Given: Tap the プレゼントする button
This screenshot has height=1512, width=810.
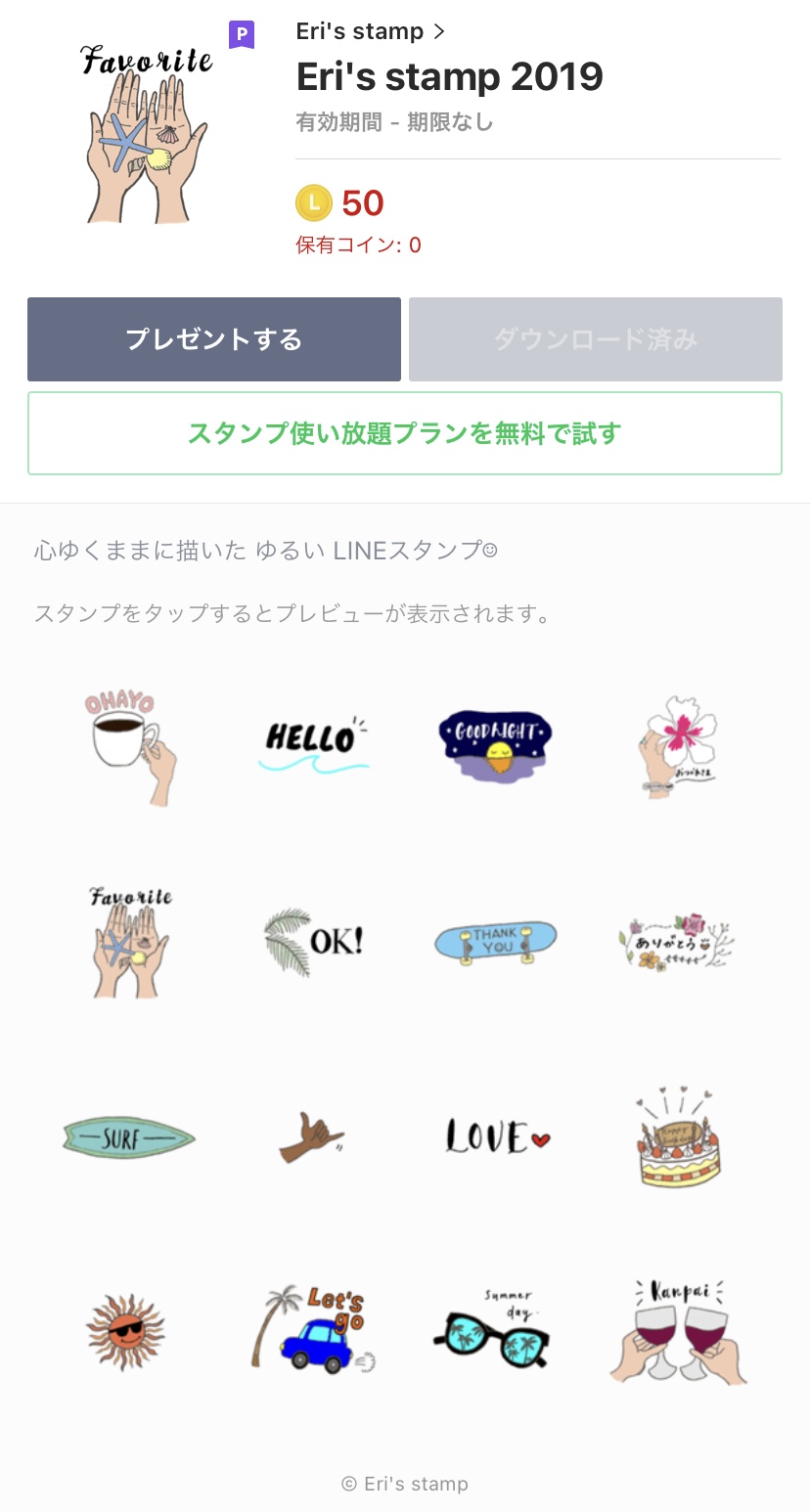Looking at the screenshot, I should [x=214, y=339].
